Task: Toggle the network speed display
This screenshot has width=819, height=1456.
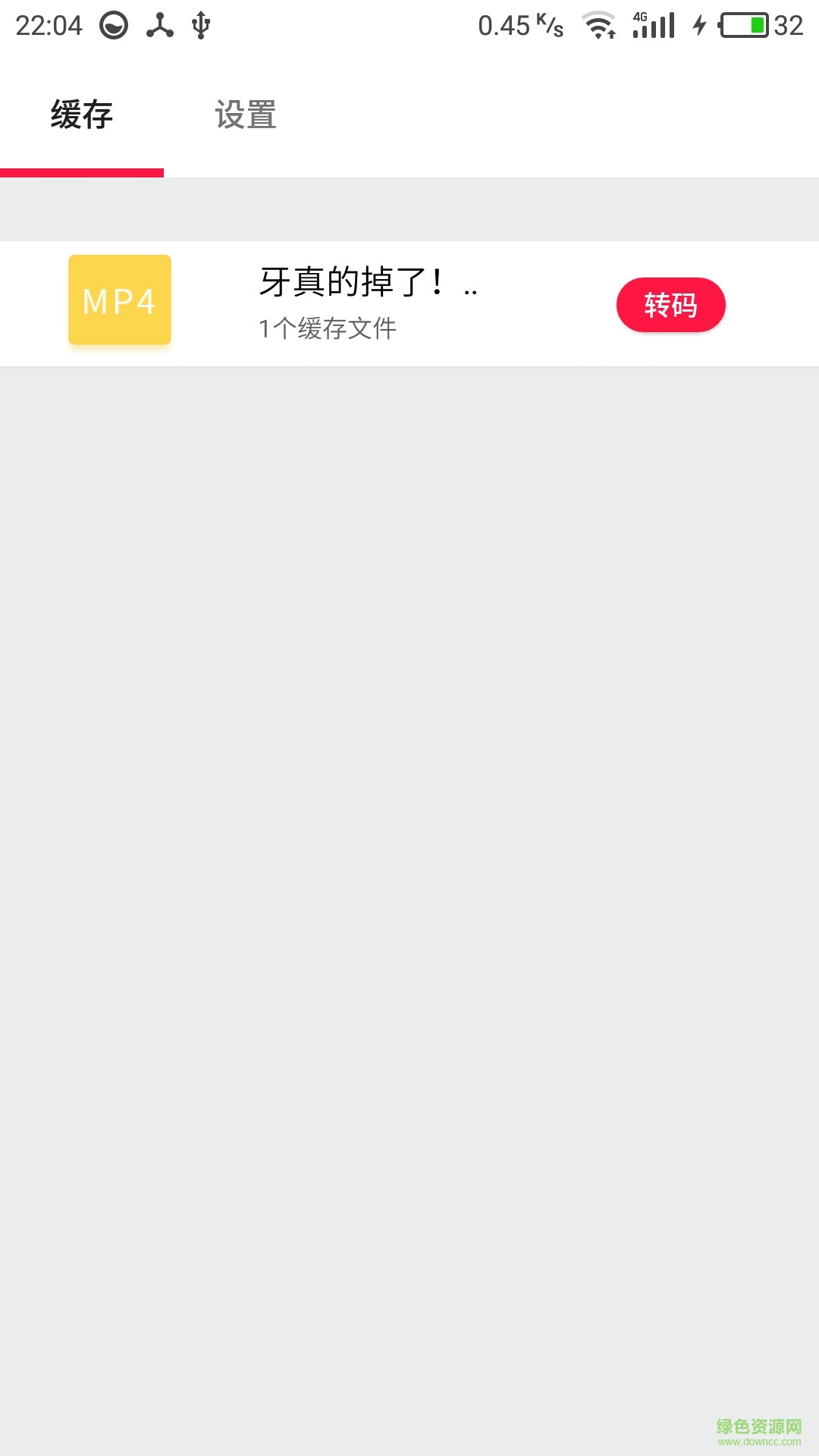Action: pyautogui.click(x=519, y=24)
